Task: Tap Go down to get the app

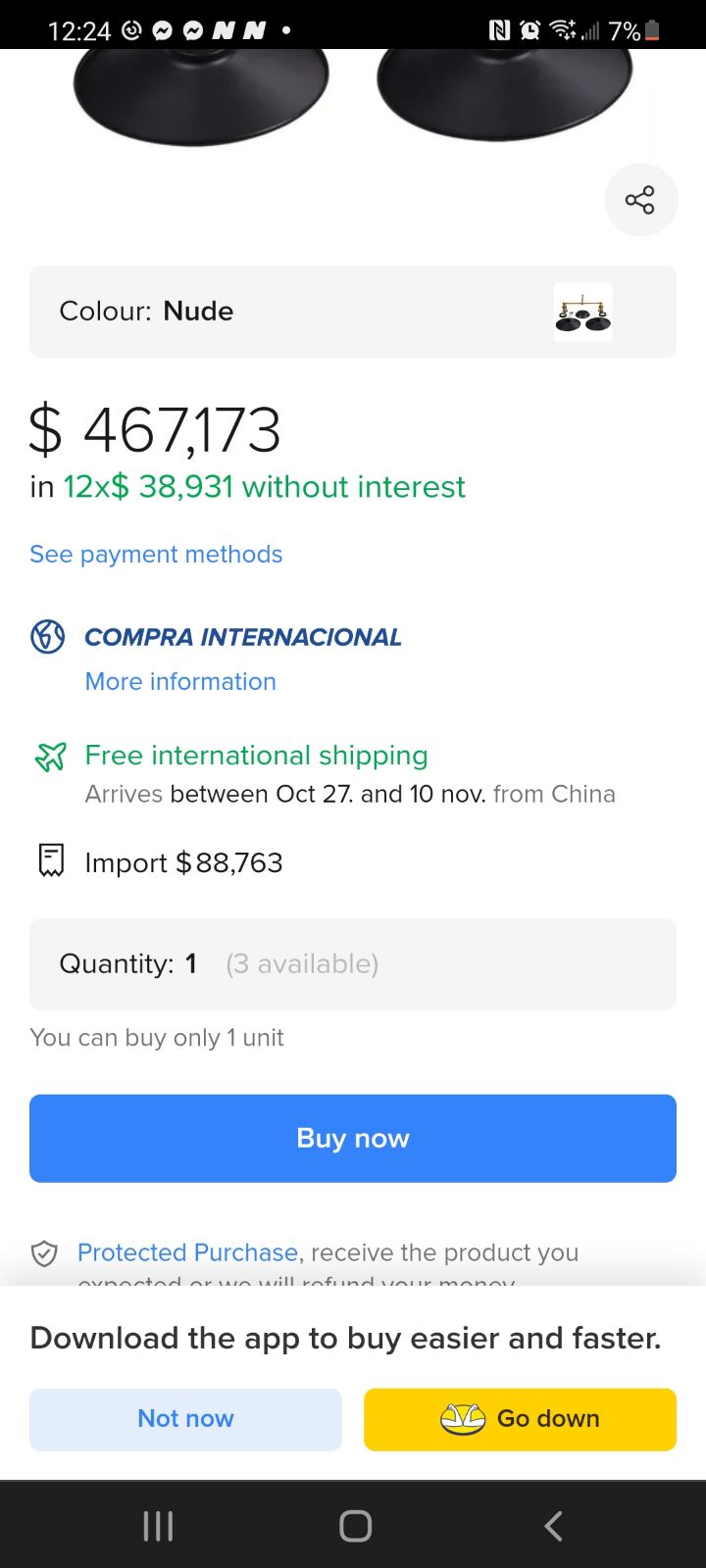Action: point(520,1419)
